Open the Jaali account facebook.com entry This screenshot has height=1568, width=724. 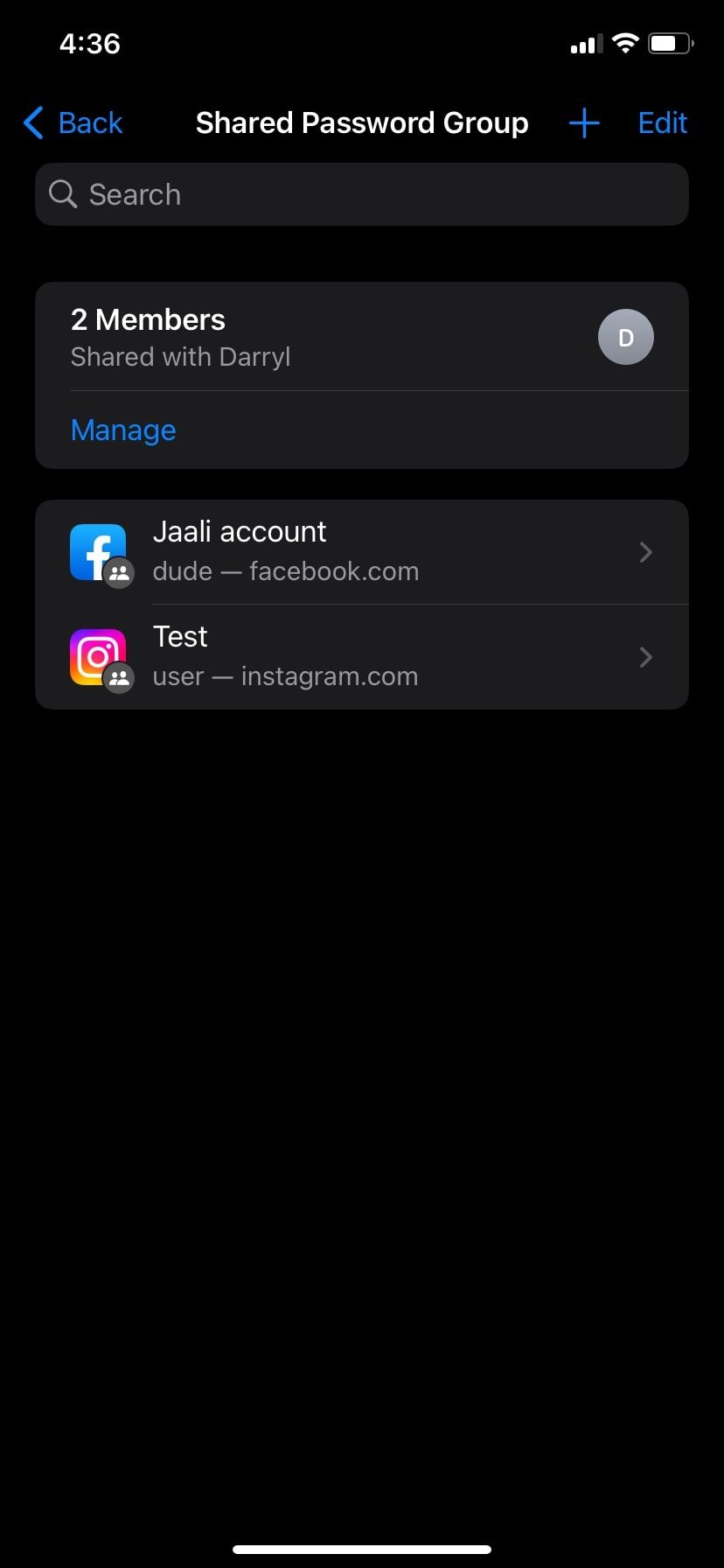pyautogui.click(x=362, y=552)
